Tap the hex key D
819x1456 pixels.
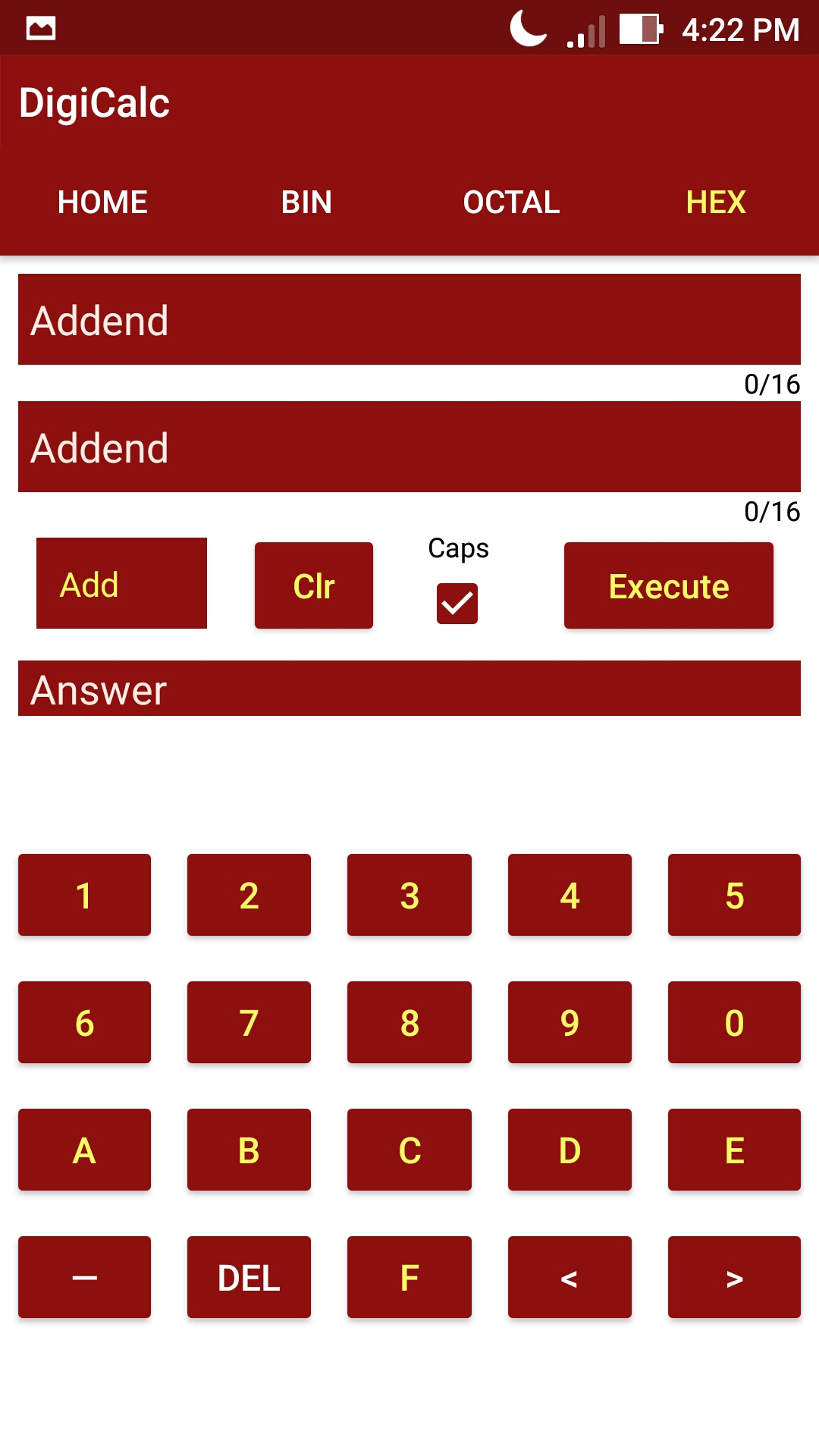570,1150
